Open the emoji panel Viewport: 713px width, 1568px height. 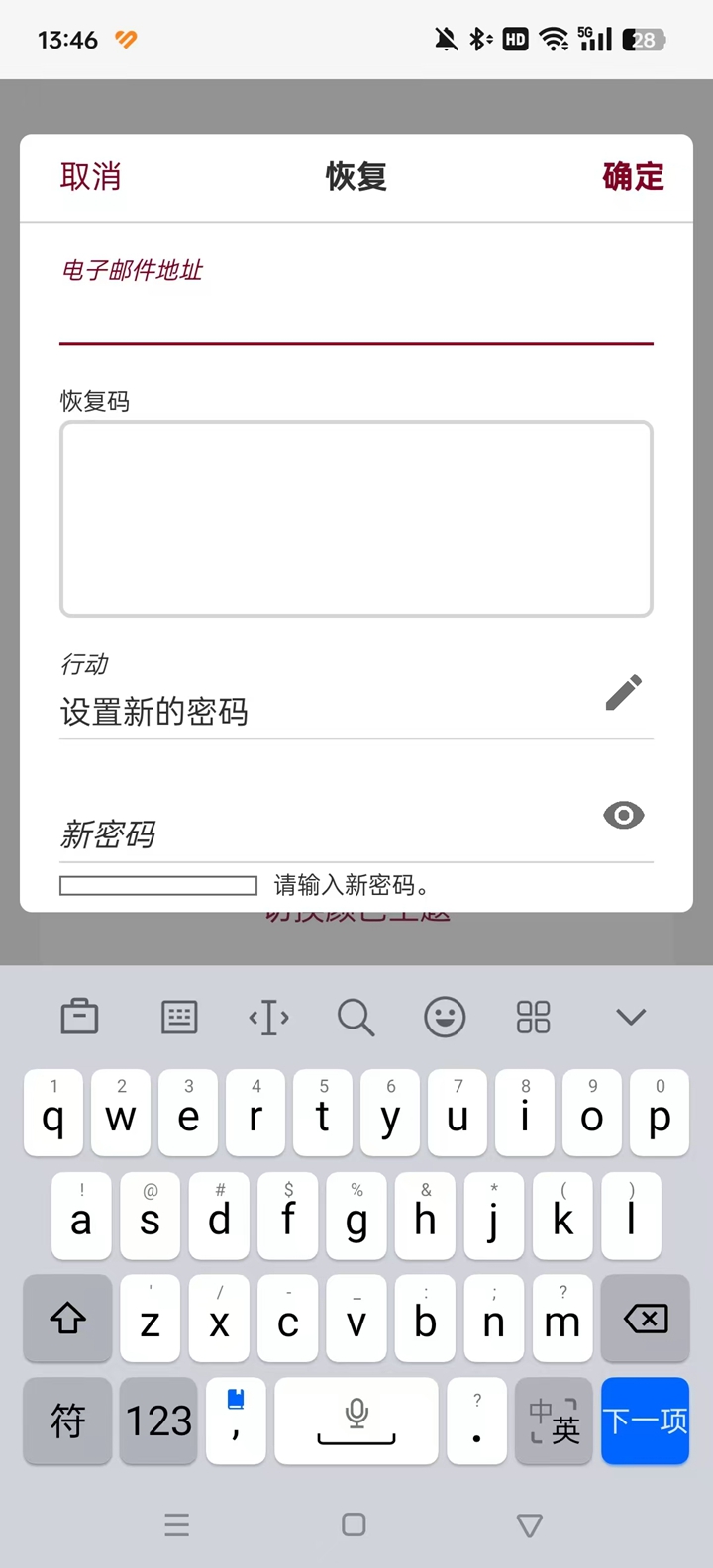(x=445, y=1017)
